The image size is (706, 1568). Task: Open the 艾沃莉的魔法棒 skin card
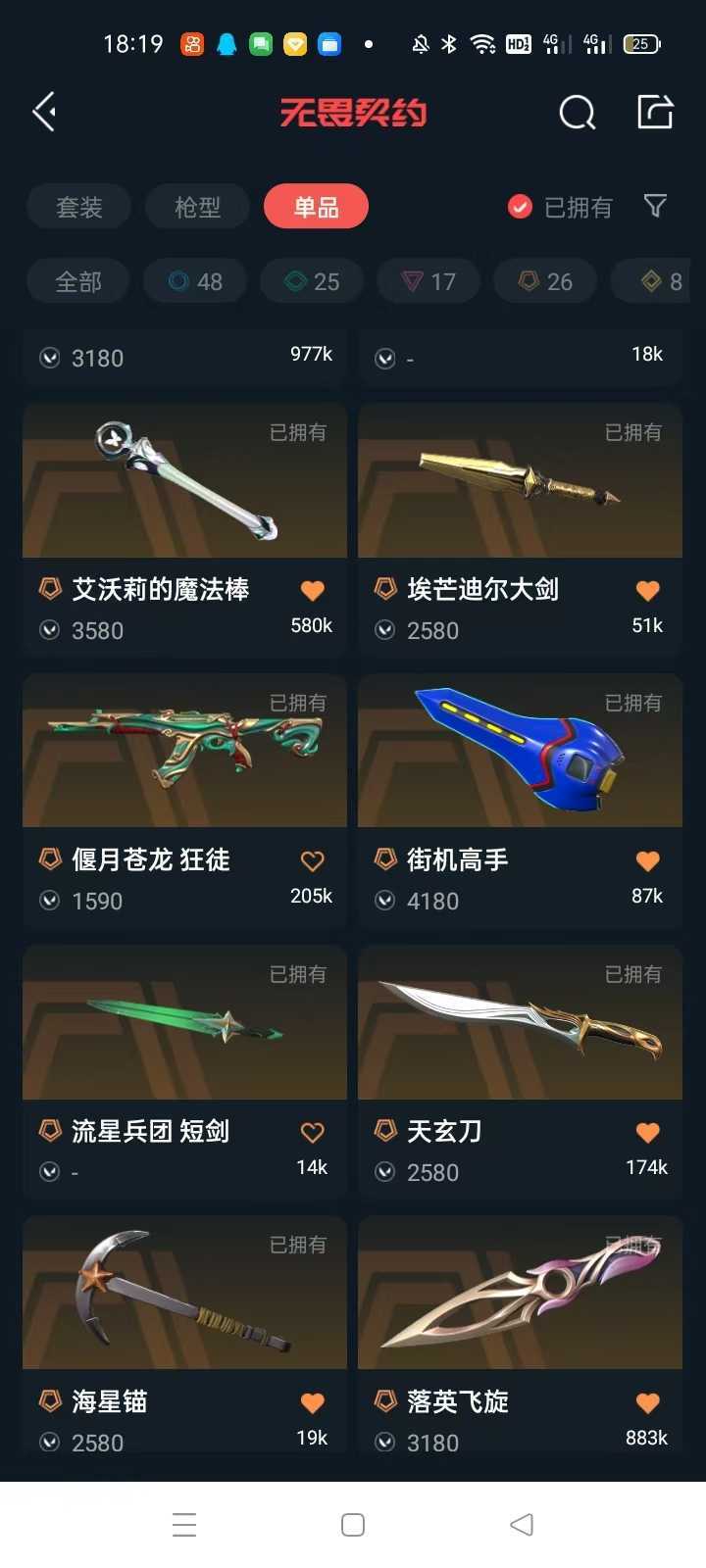tap(184, 527)
